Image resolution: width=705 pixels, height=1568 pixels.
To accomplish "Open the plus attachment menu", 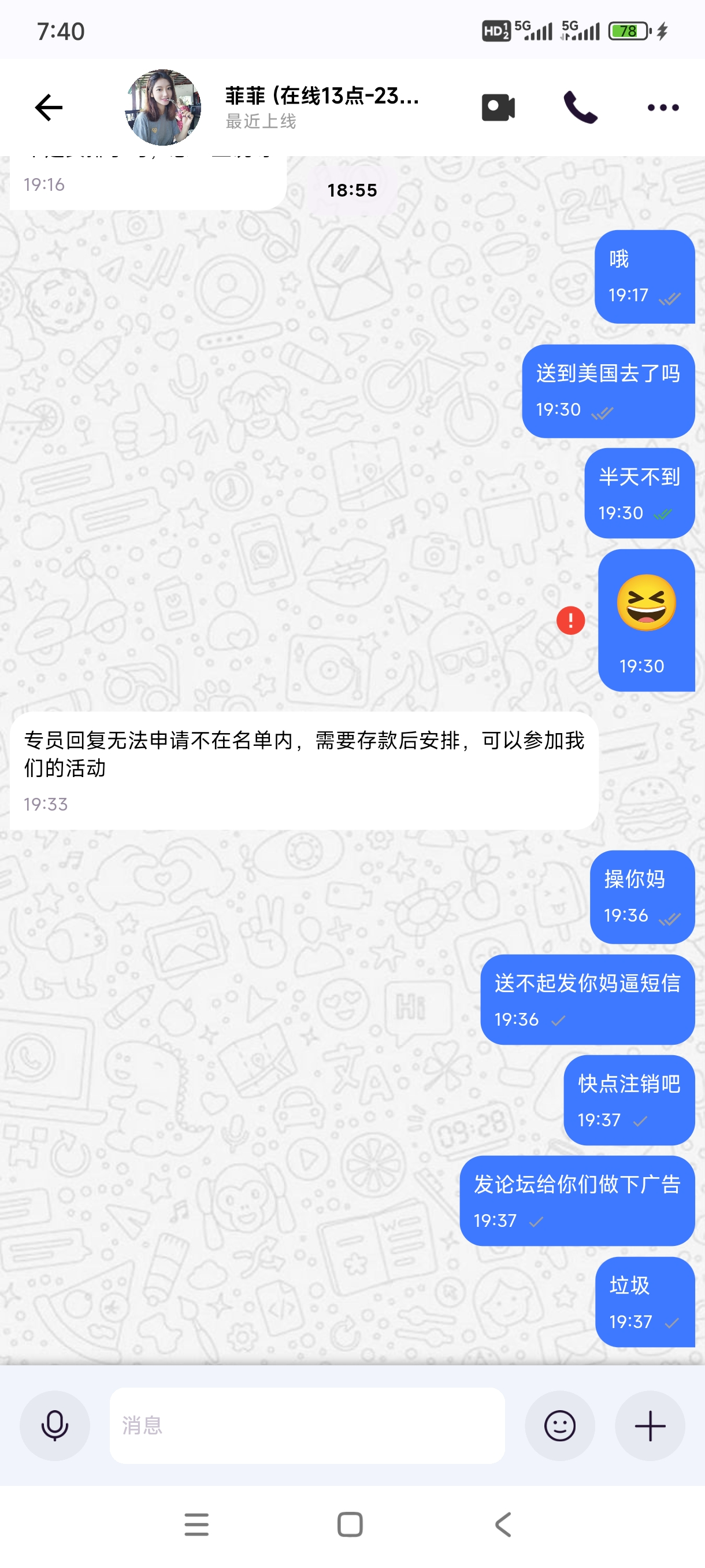I will click(x=650, y=1426).
